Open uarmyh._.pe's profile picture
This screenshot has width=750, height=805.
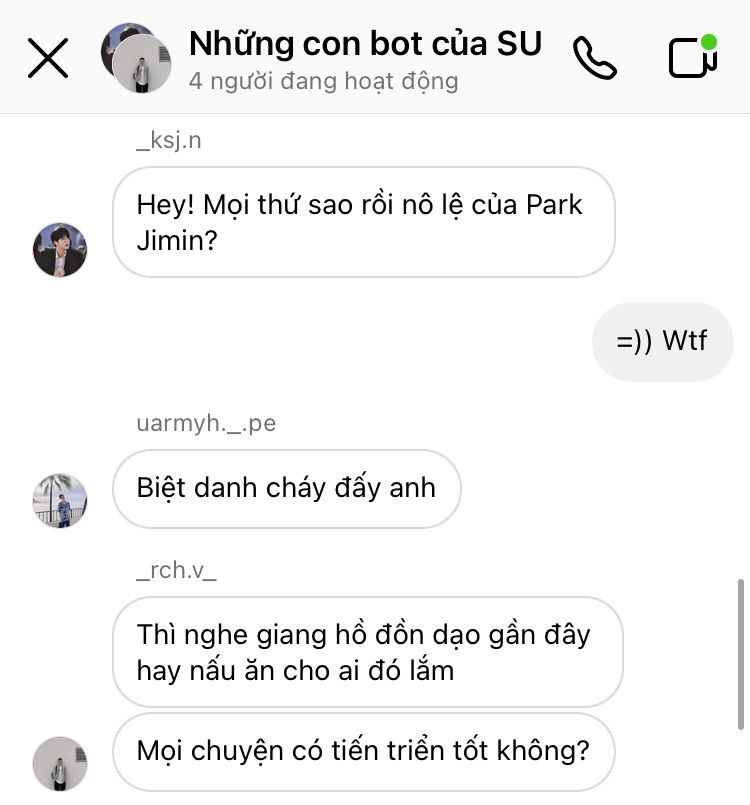[x=60, y=500]
